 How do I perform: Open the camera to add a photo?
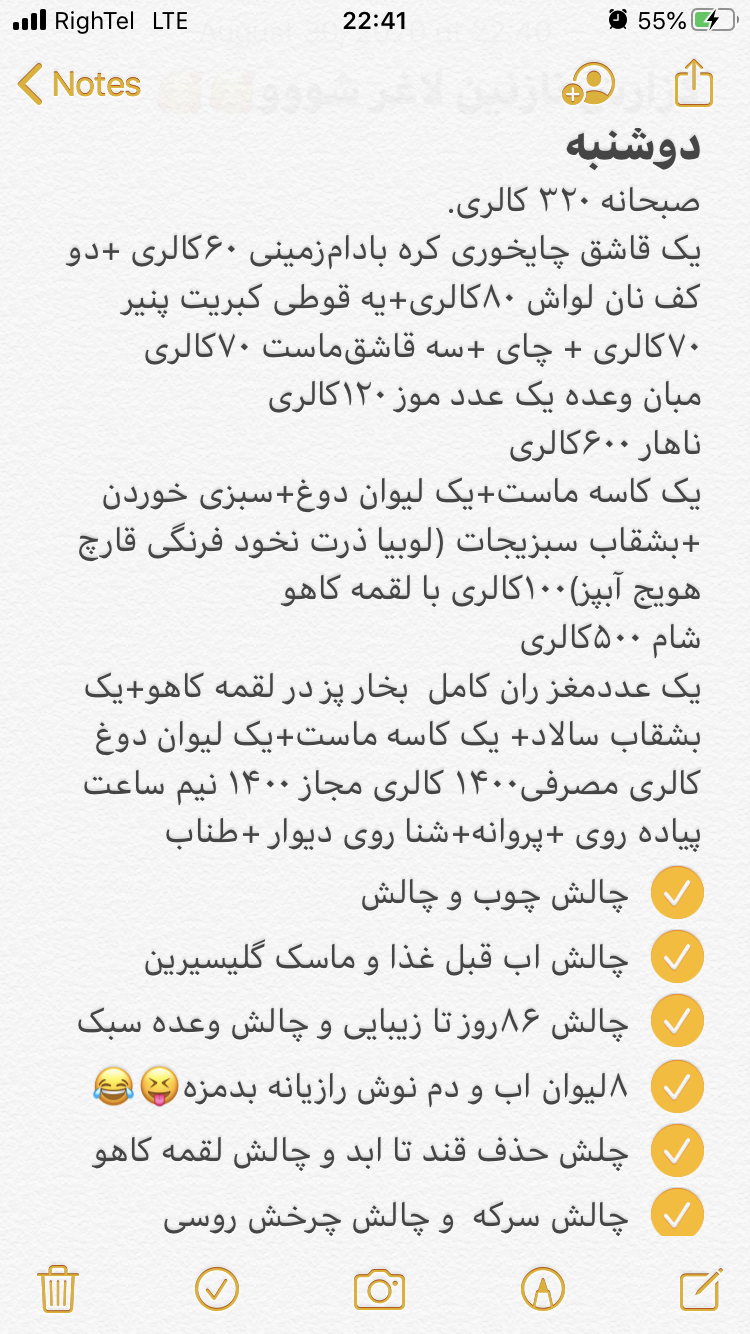[x=379, y=1288]
